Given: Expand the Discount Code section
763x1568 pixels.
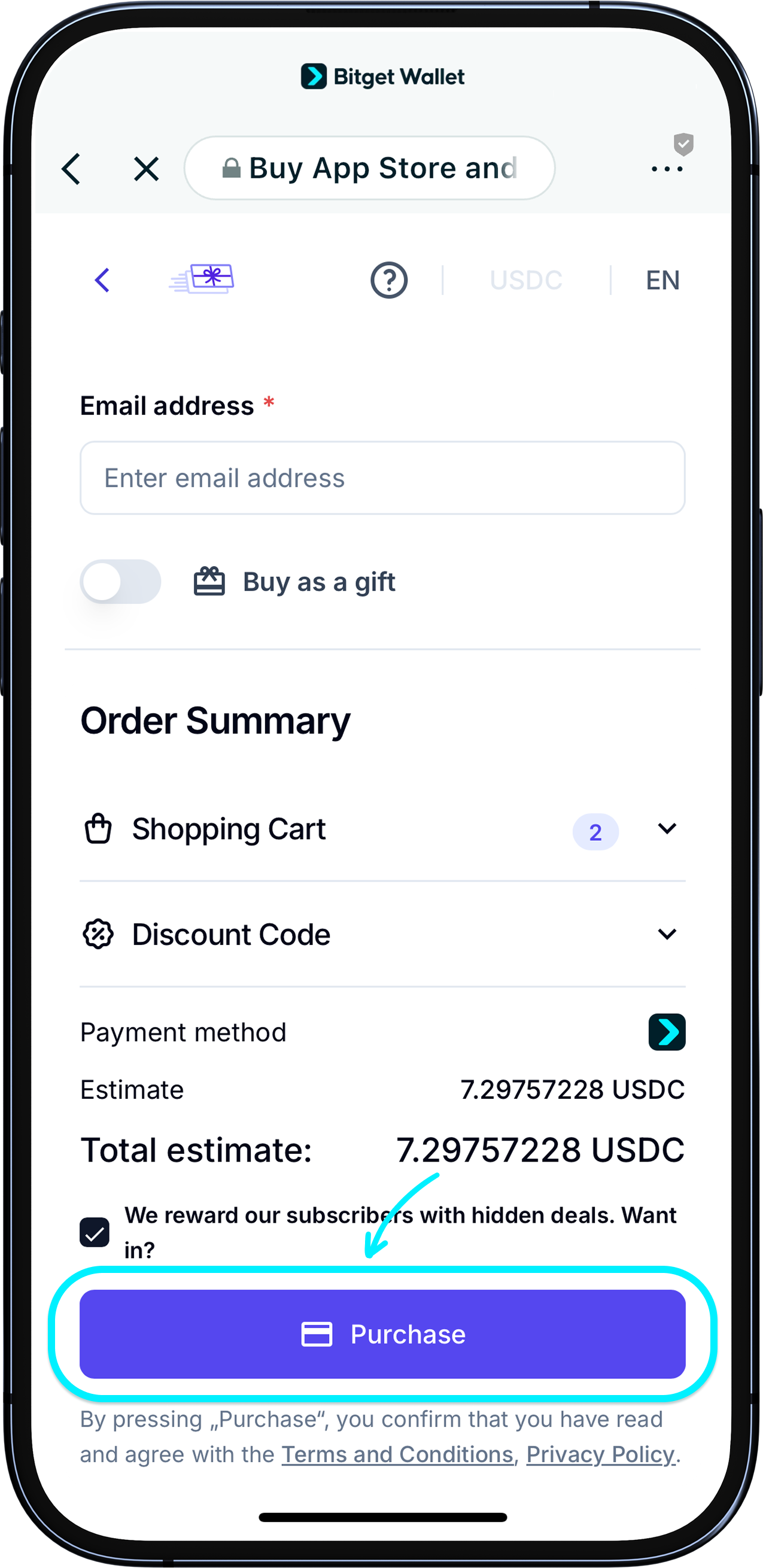Looking at the screenshot, I should (667, 934).
